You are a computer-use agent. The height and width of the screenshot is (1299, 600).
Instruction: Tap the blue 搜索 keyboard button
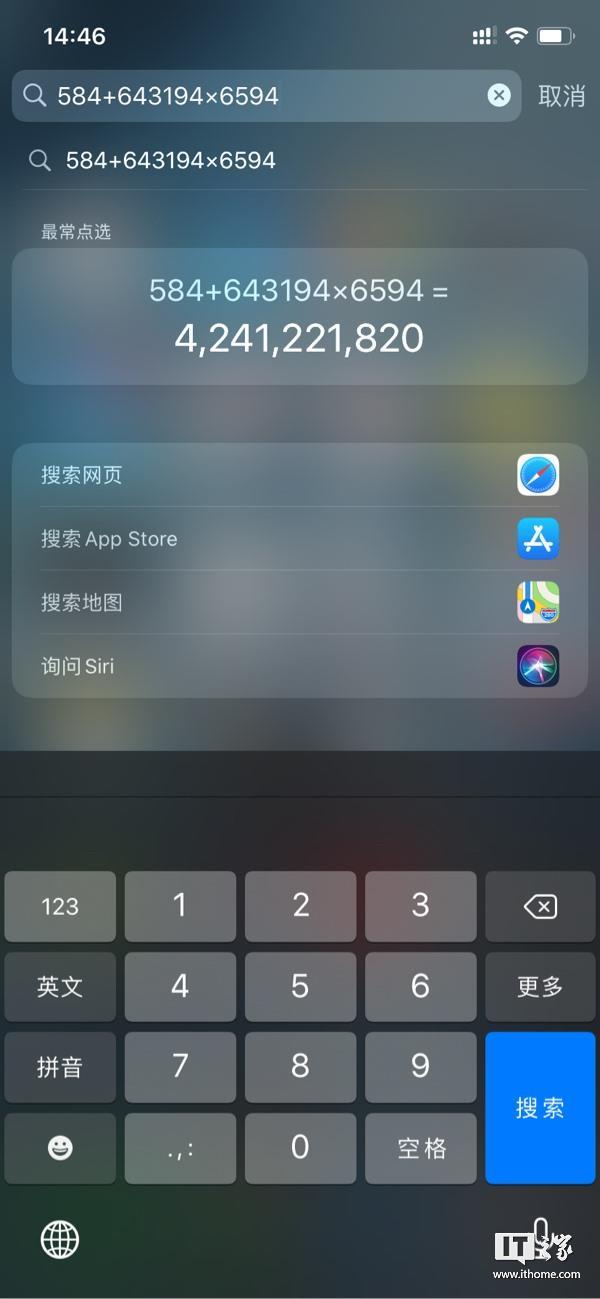pyautogui.click(x=540, y=1108)
